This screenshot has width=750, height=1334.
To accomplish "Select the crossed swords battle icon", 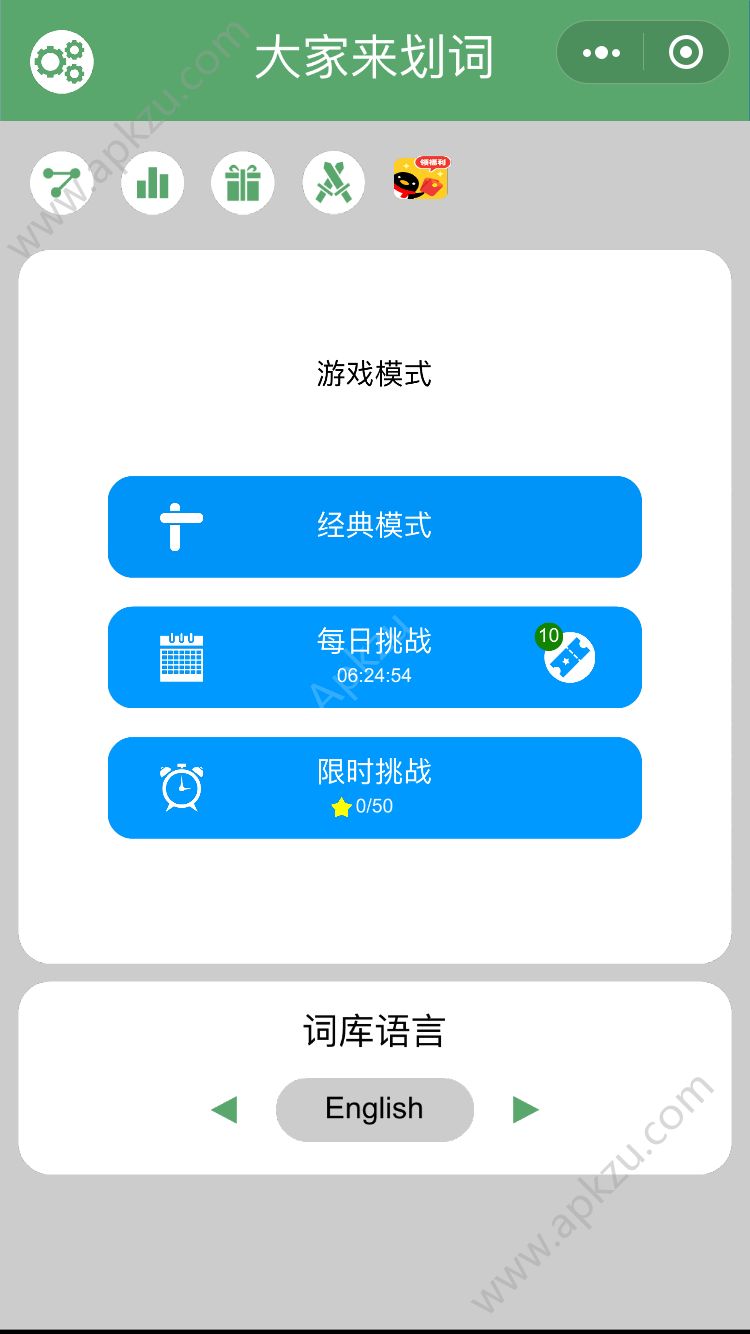I will click(332, 183).
